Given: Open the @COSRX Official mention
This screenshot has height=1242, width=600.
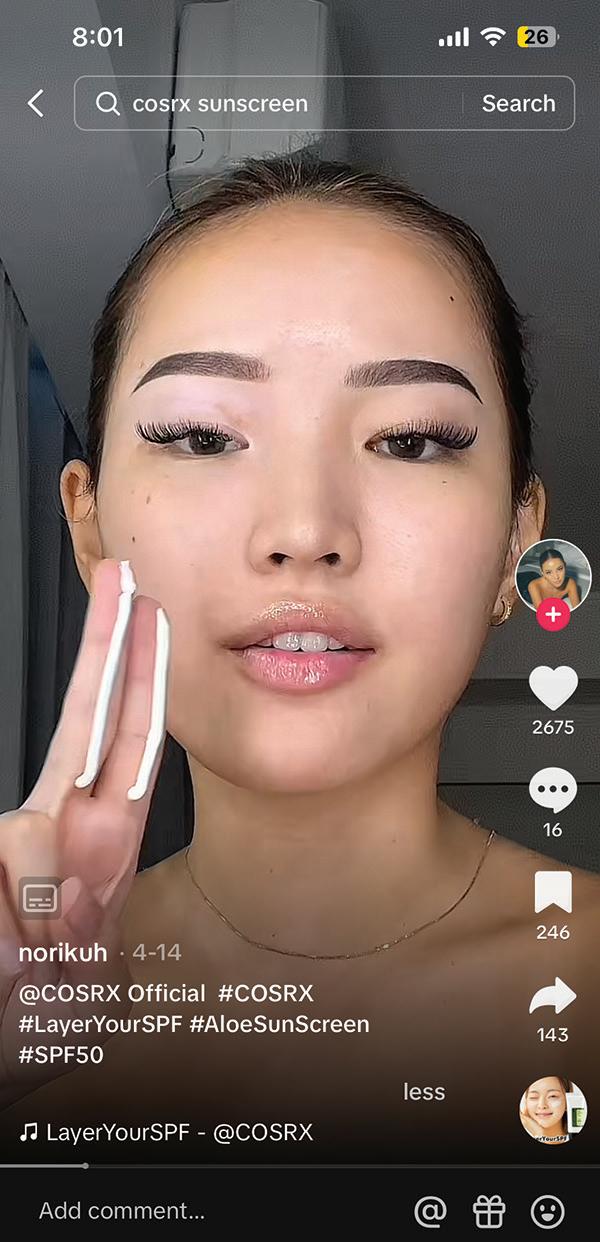Looking at the screenshot, I should (112, 994).
